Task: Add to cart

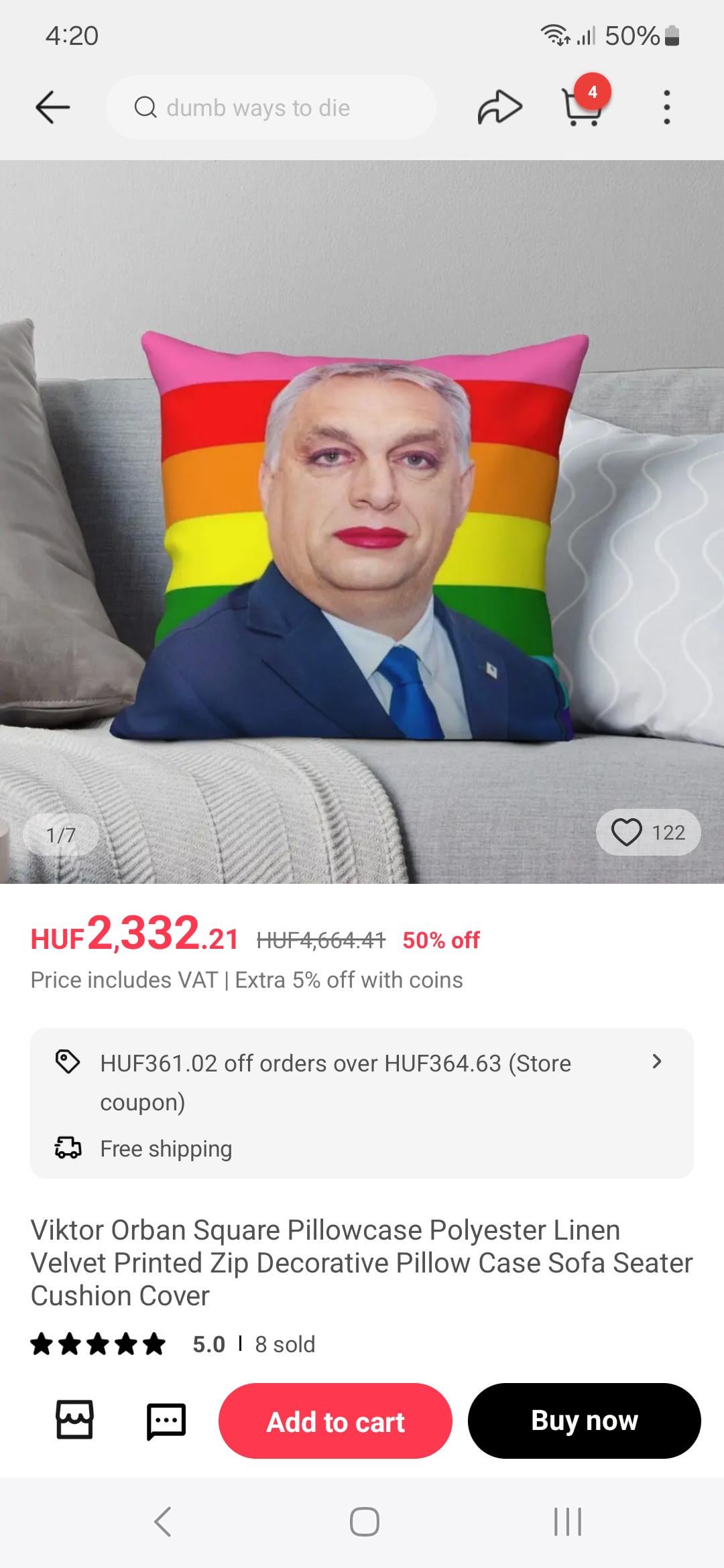Action: point(335,1421)
